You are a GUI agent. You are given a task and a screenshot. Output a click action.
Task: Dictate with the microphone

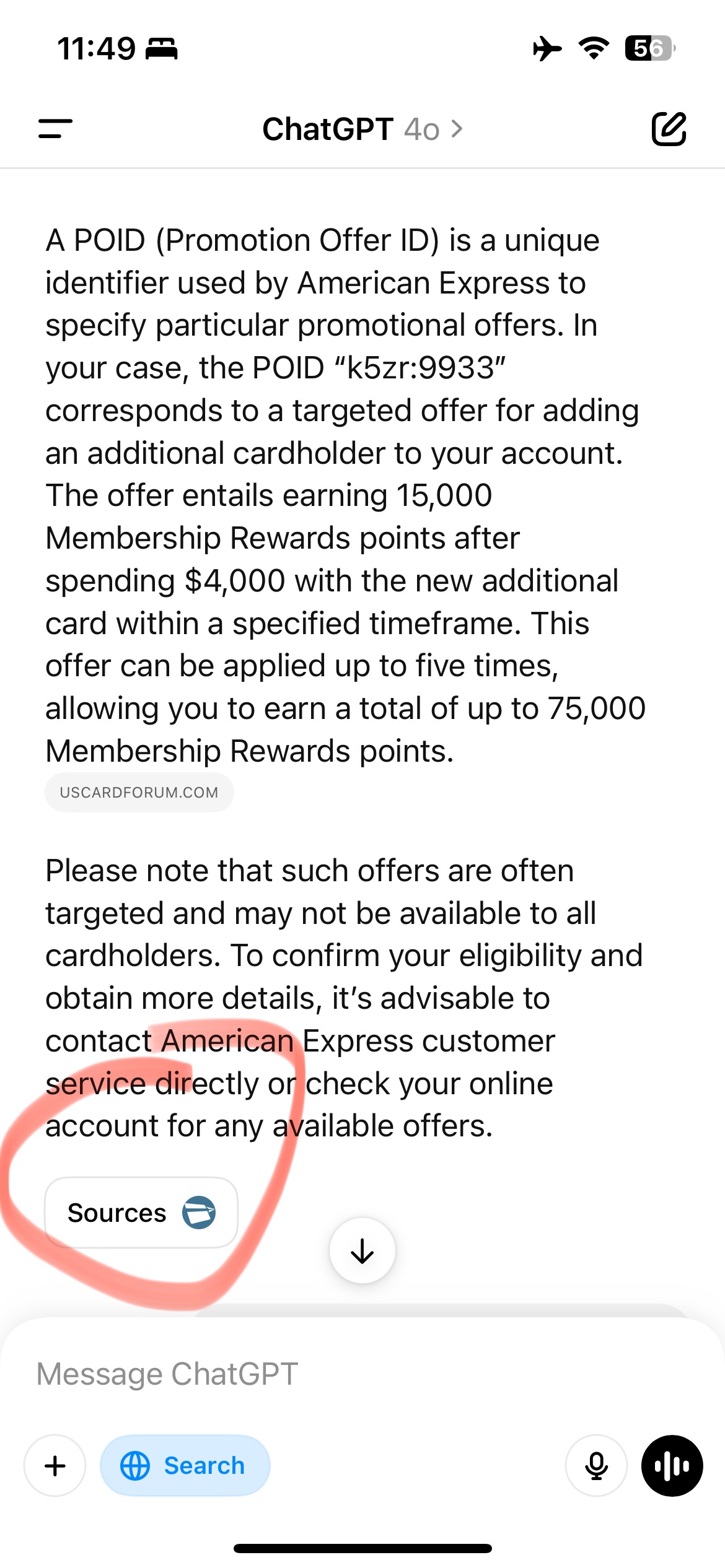pos(596,1466)
